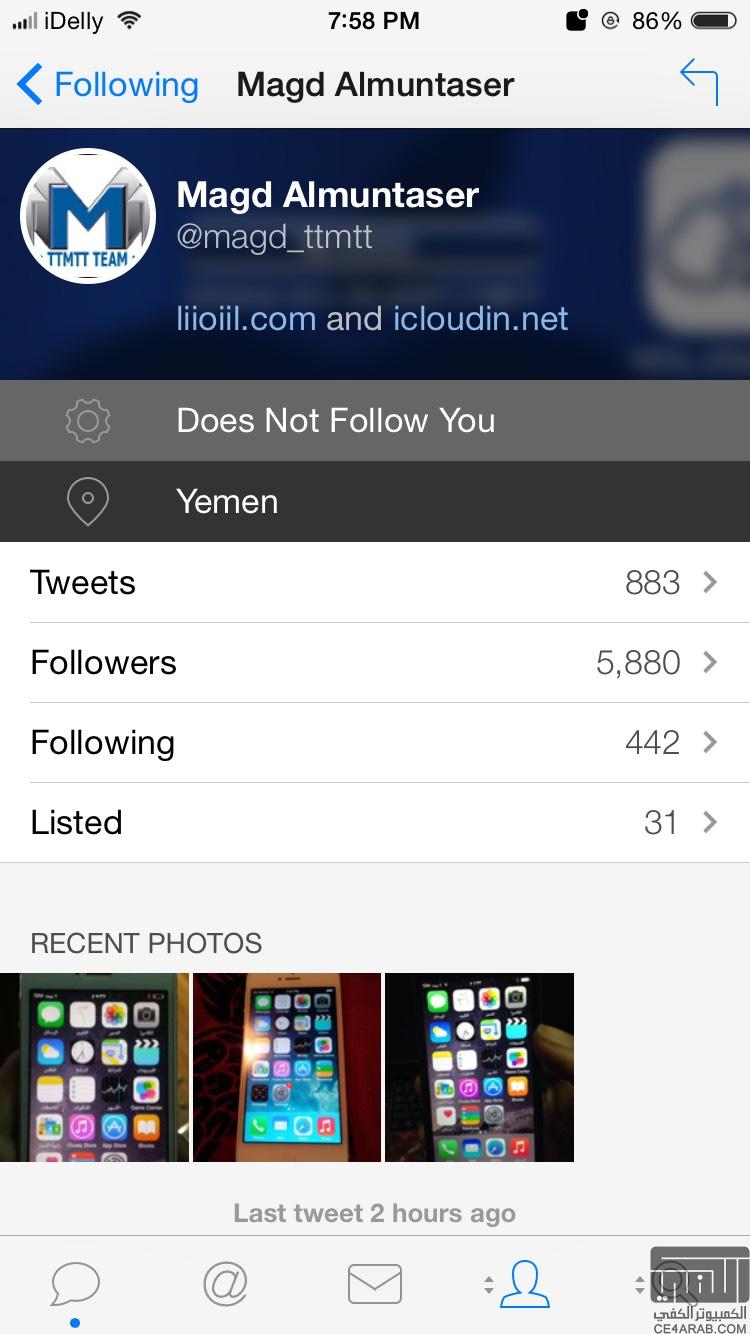Open Magd Almuntaser's profile picture
The height and width of the screenshot is (1334, 750).
pos(88,217)
